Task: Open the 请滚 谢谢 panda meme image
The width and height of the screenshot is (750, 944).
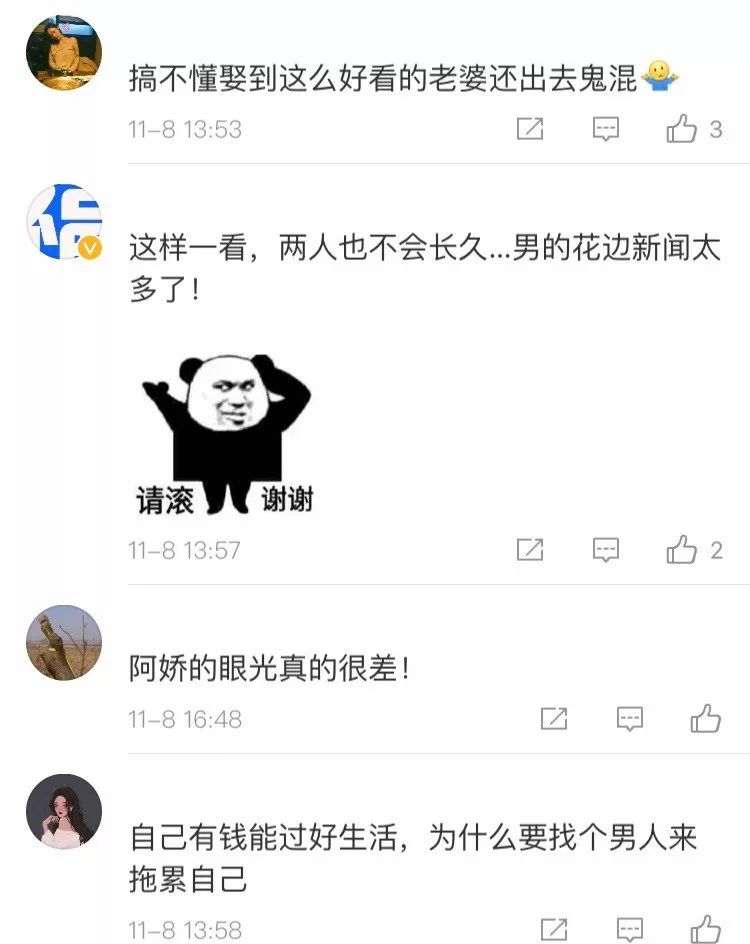Action: click(226, 435)
